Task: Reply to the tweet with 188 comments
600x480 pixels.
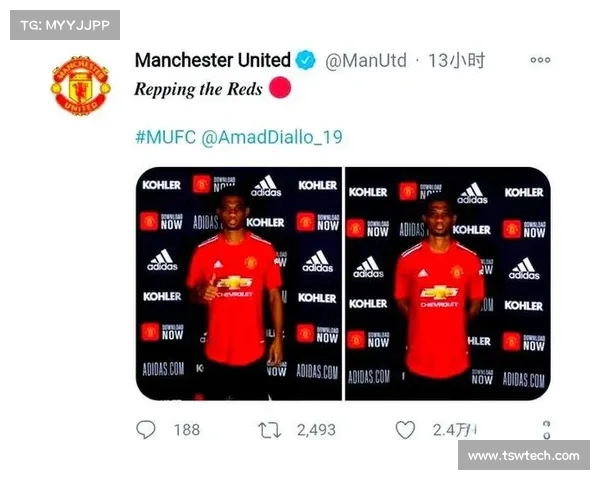Action: [x=146, y=430]
